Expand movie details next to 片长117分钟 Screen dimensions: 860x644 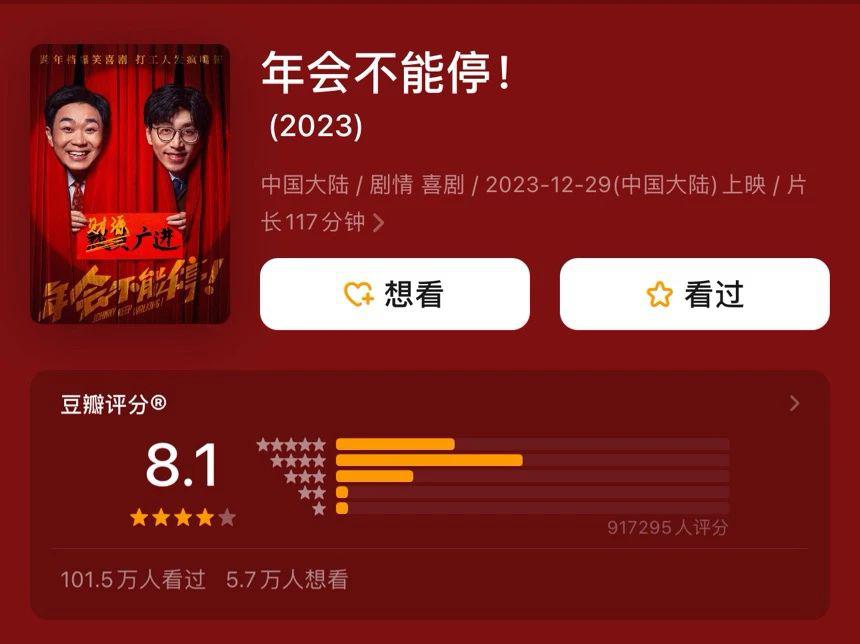coord(379,223)
